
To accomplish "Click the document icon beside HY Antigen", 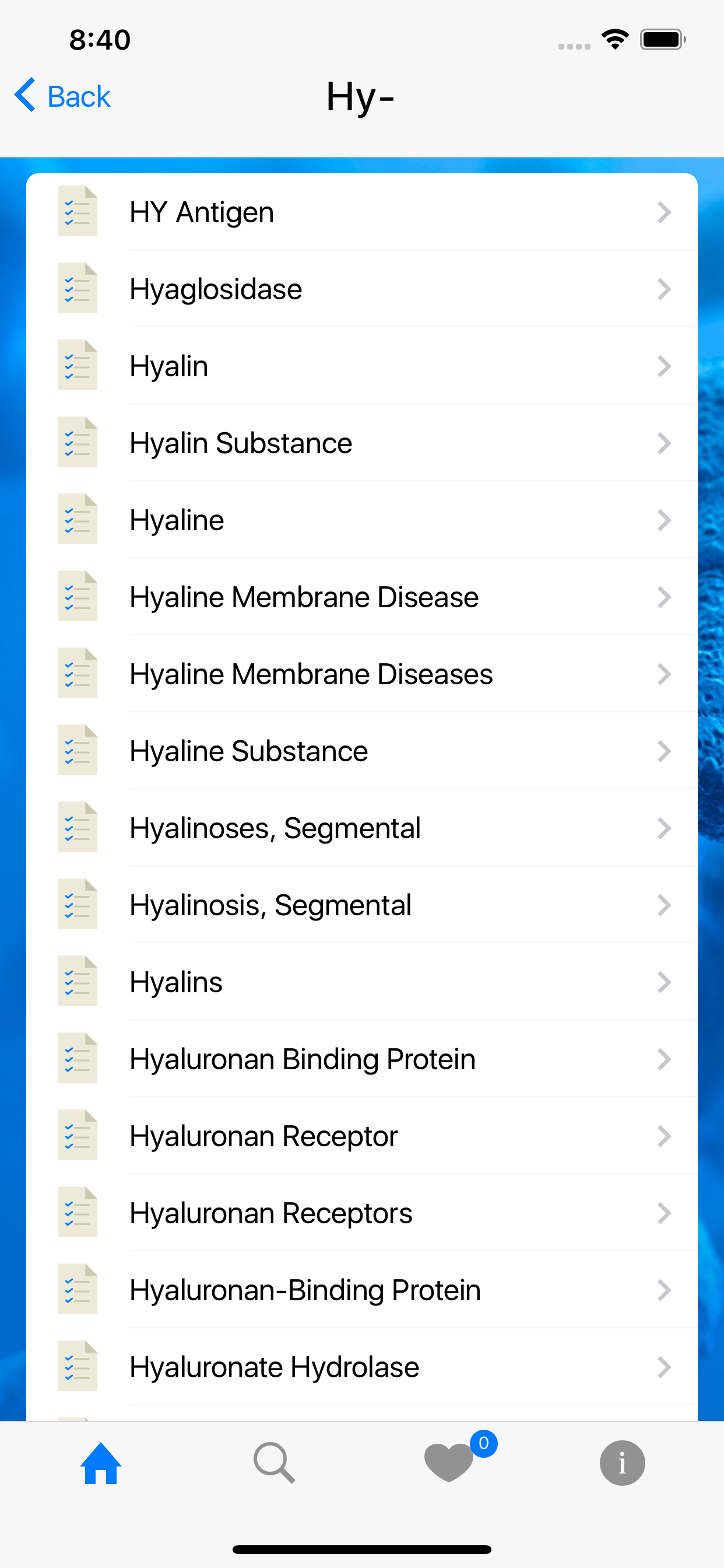I will [x=78, y=212].
